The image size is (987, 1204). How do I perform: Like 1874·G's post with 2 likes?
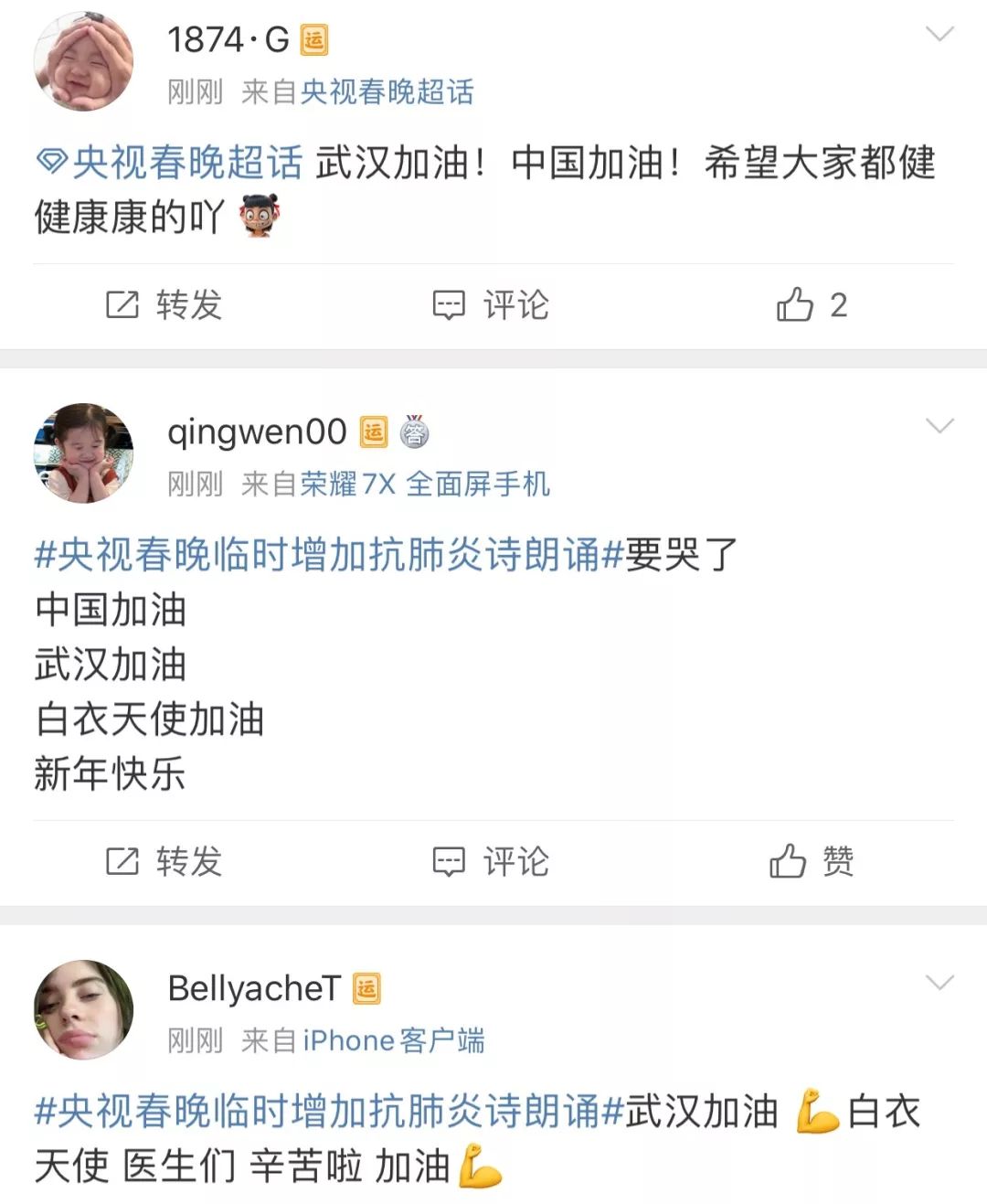812,305
